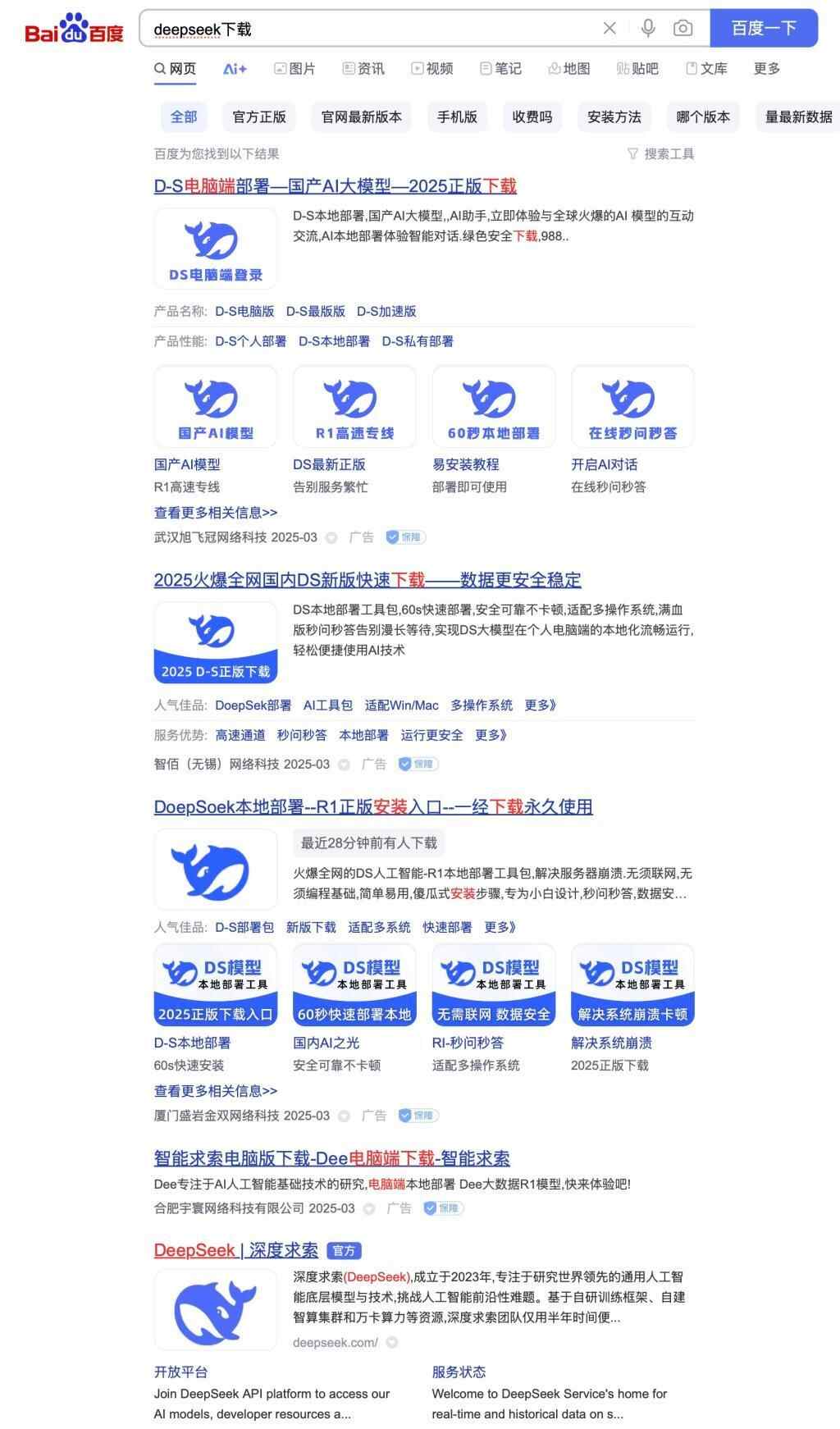This screenshot has width=840, height=1429.
Task: Open the 适配Win/Mac sublink
Action: coord(401,705)
